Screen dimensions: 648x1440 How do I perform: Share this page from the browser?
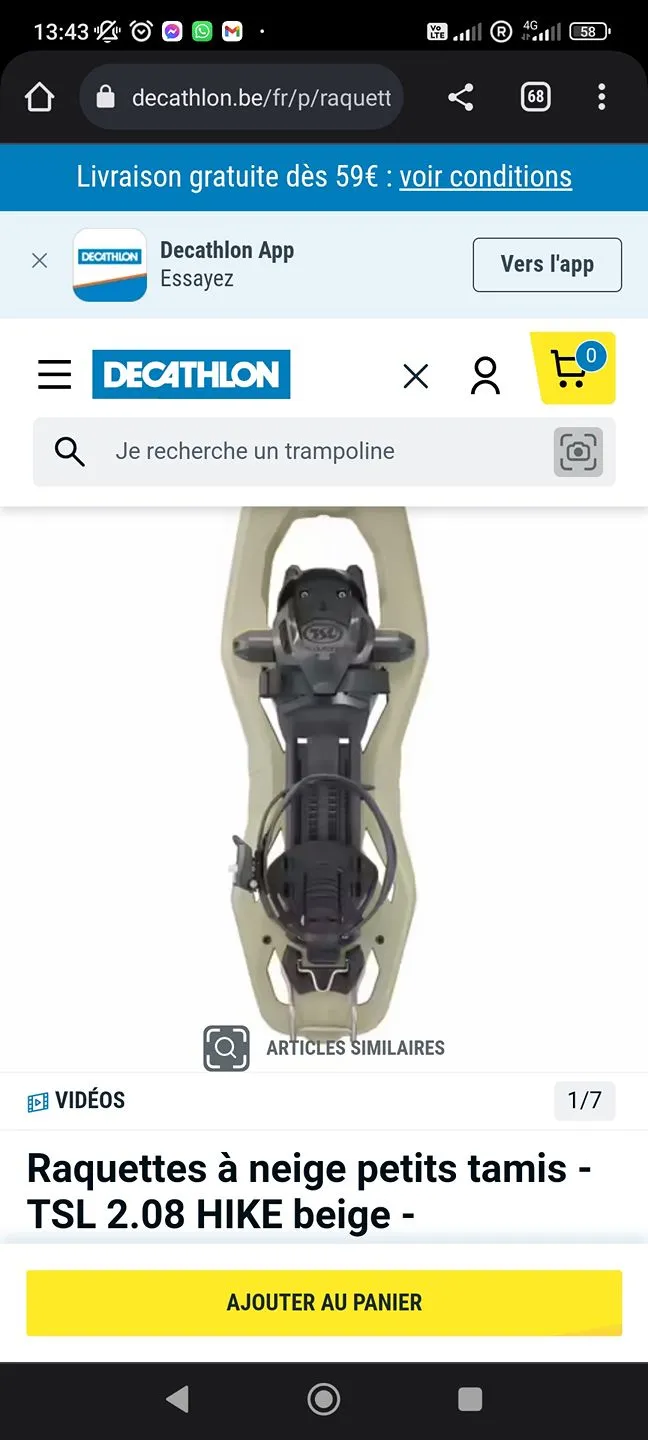460,97
